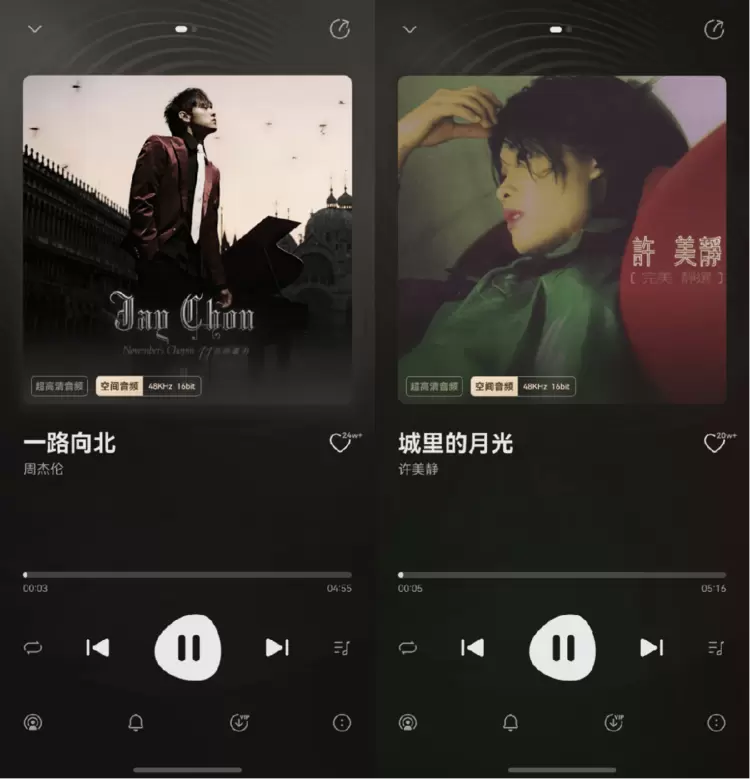This screenshot has width=750, height=779.
Task: Open more options for 城里的月光
Action: point(716,722)
